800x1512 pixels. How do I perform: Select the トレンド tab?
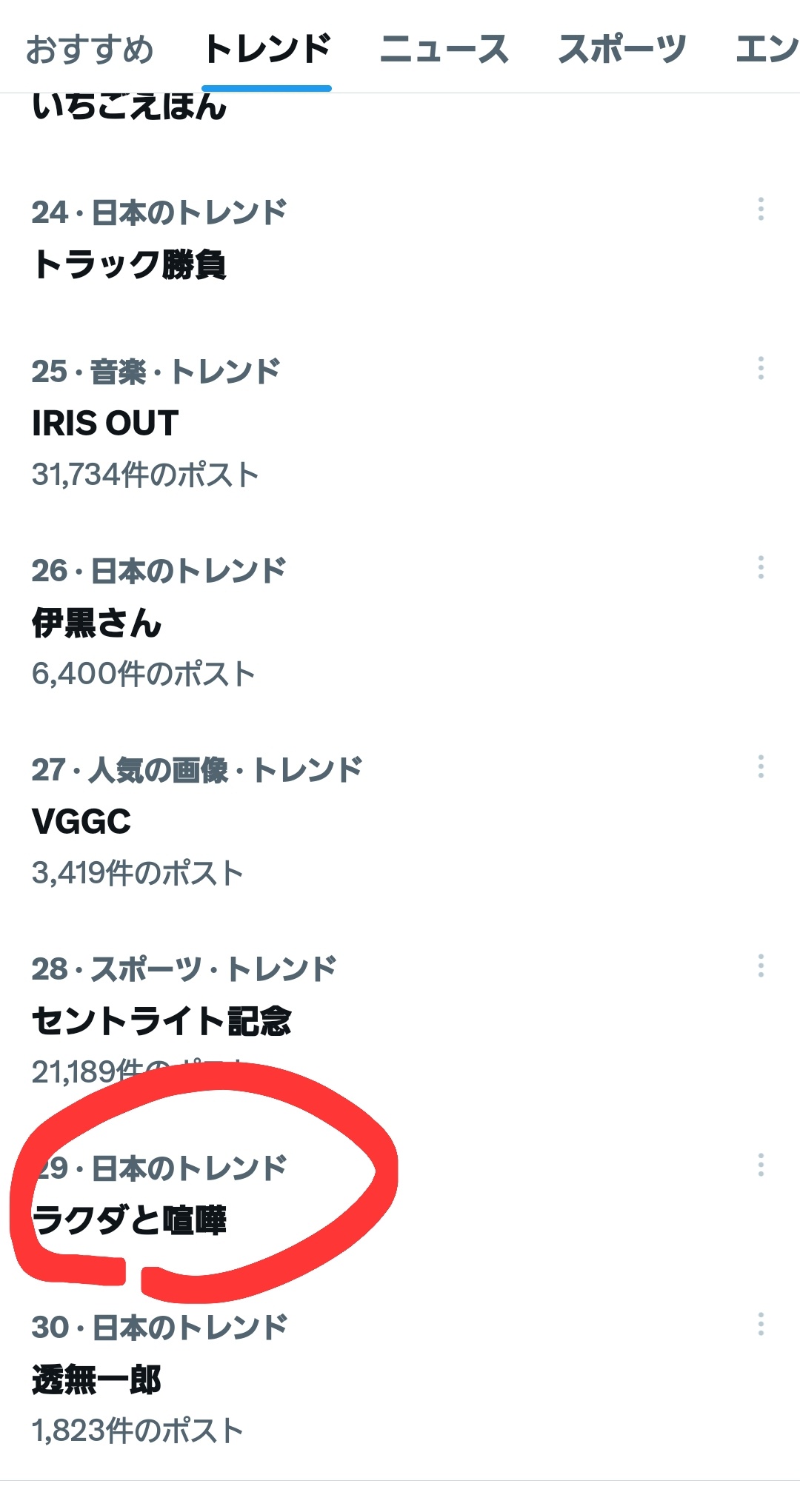(x=267, y=50)
